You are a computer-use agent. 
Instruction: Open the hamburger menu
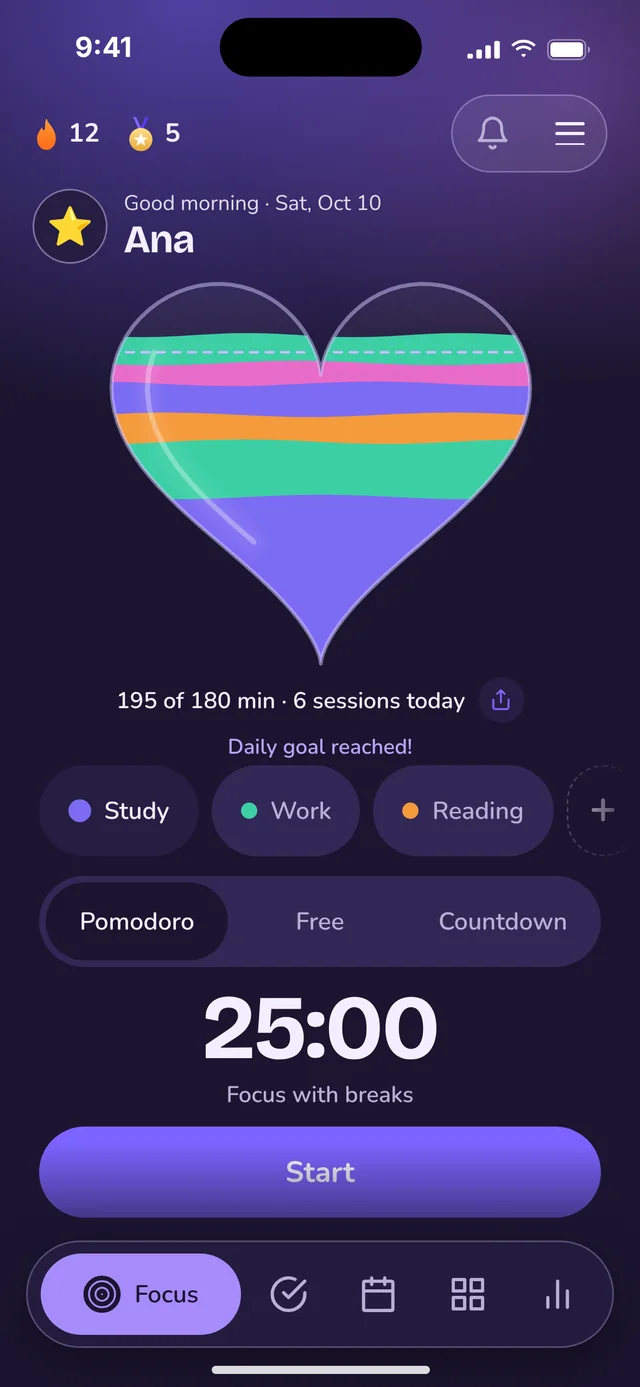point(570,133)
